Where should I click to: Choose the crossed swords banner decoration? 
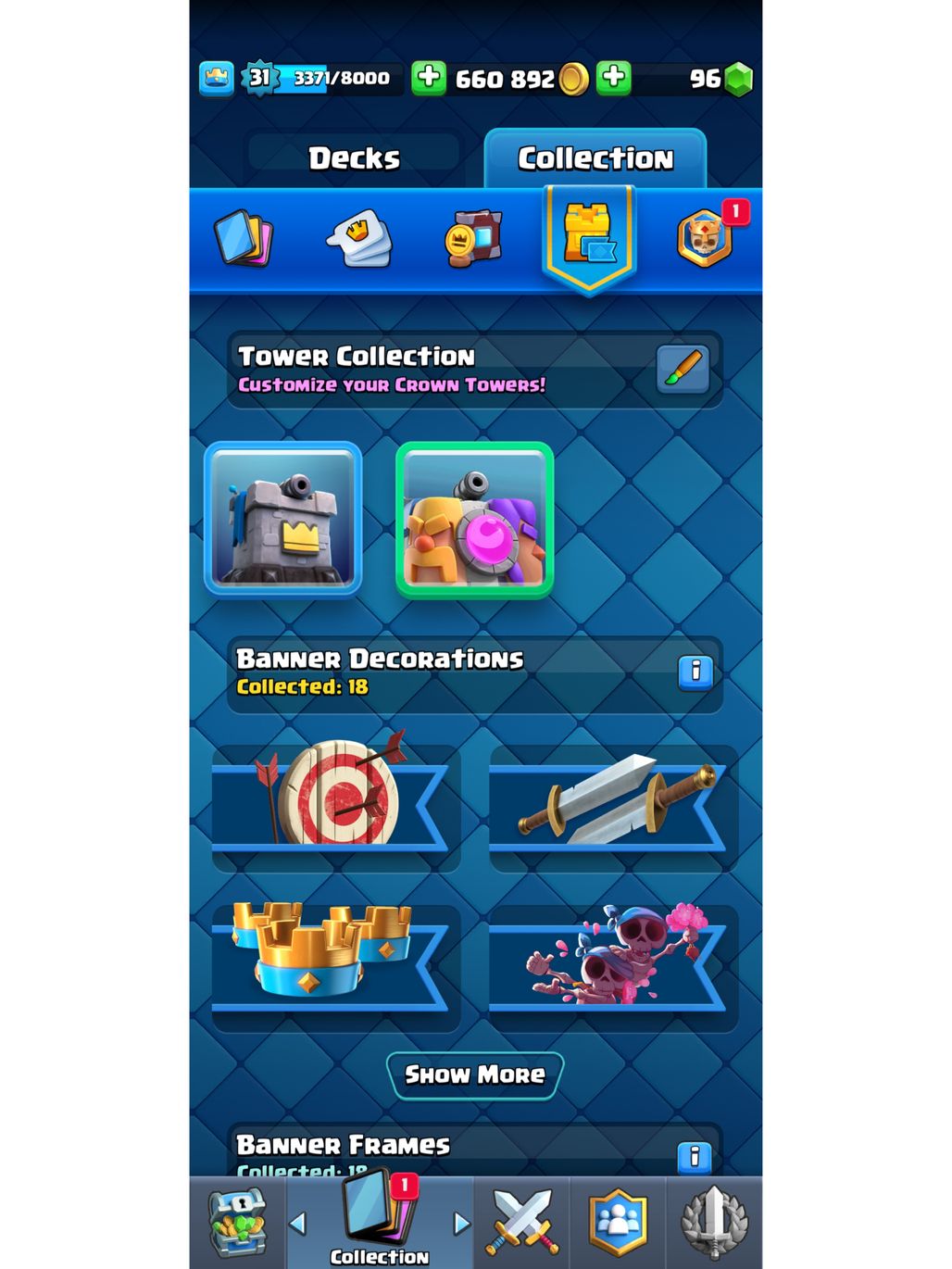(x=613, y=804)
